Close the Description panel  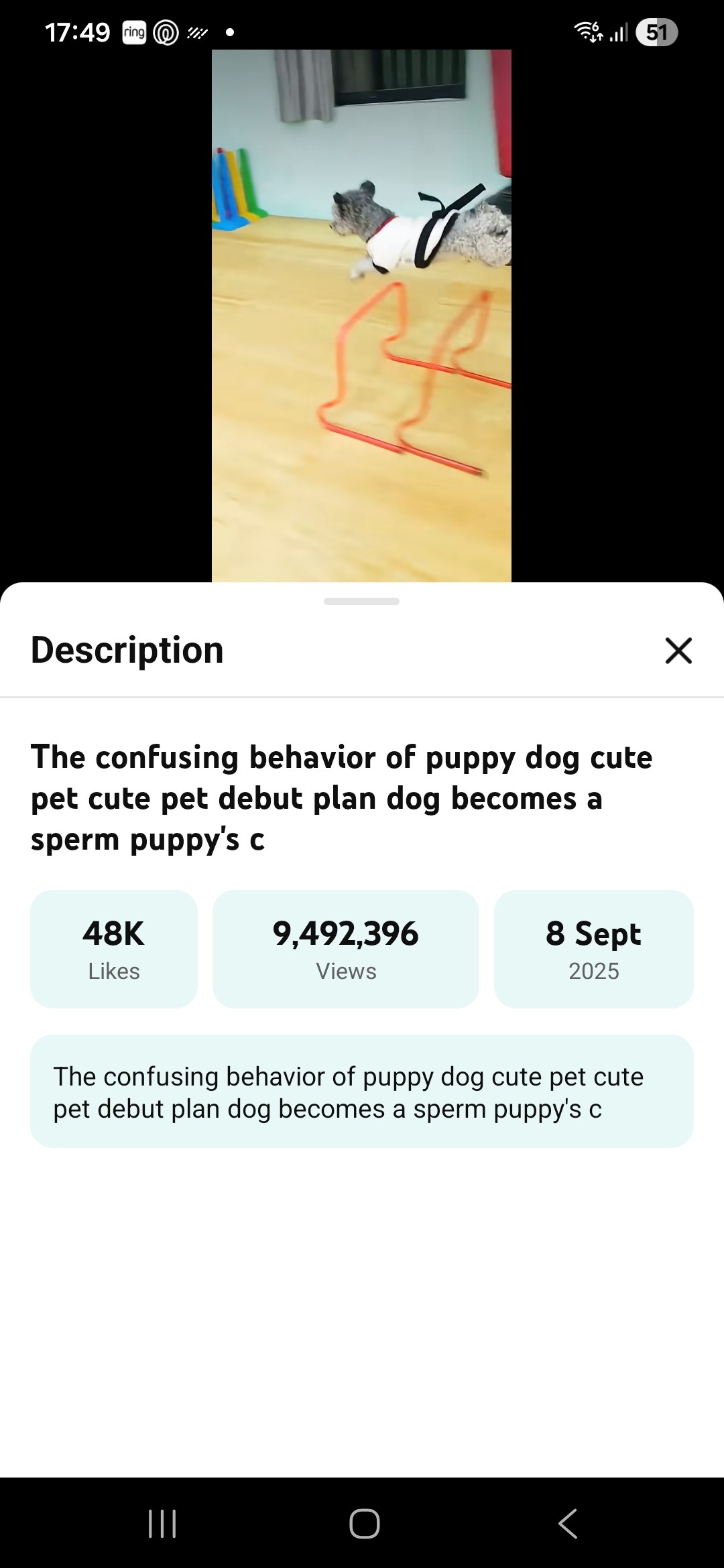[x=678, y=650]
